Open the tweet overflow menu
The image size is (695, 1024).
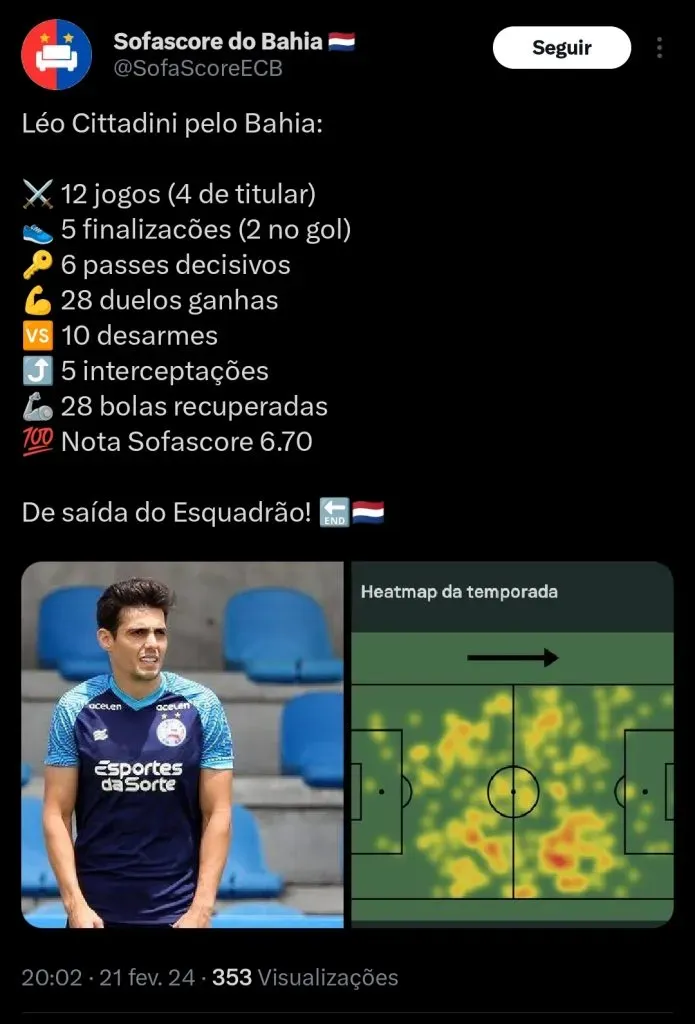click(x=659, y=48)
